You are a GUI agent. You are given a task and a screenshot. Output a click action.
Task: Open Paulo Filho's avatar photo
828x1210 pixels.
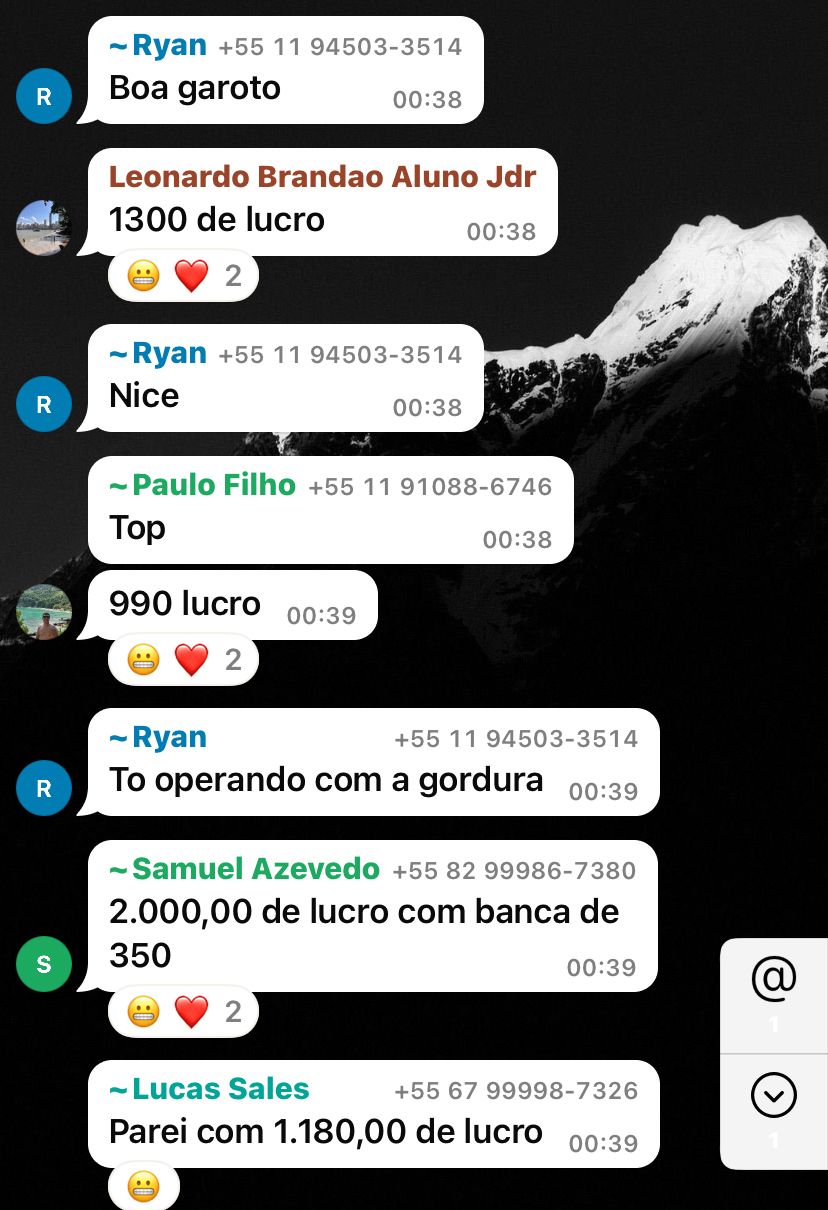coord(44,612)
